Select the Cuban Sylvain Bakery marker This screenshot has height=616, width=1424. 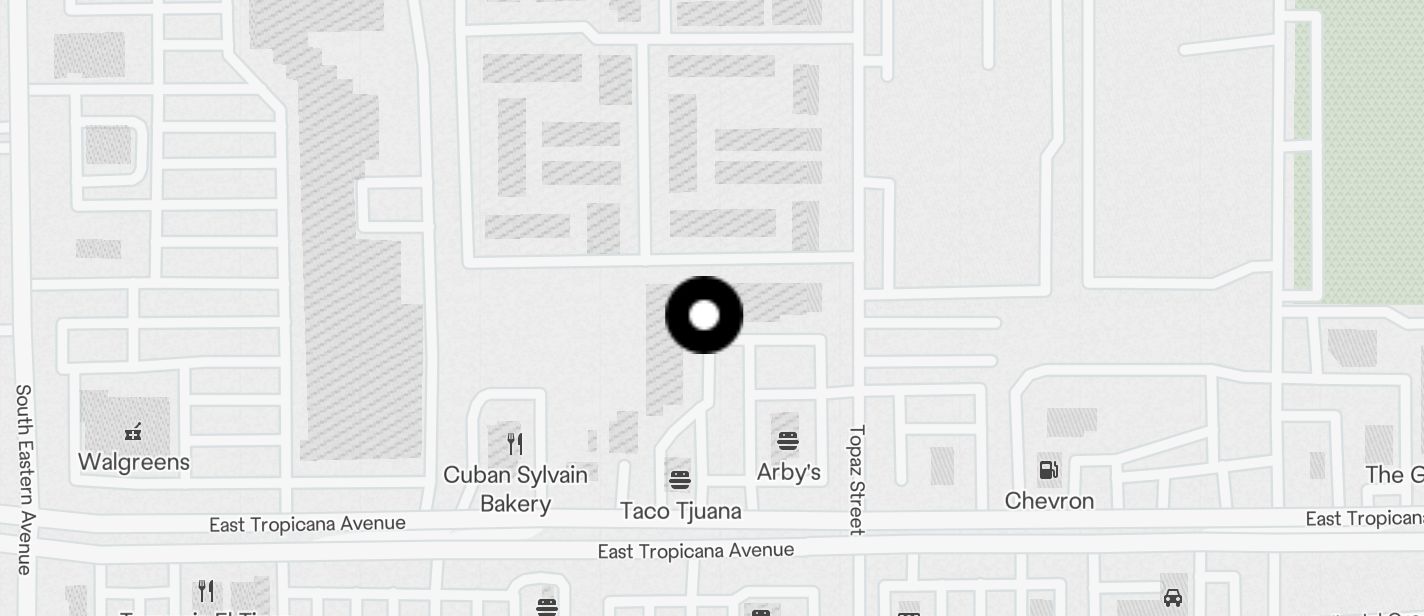pos(515,443)
